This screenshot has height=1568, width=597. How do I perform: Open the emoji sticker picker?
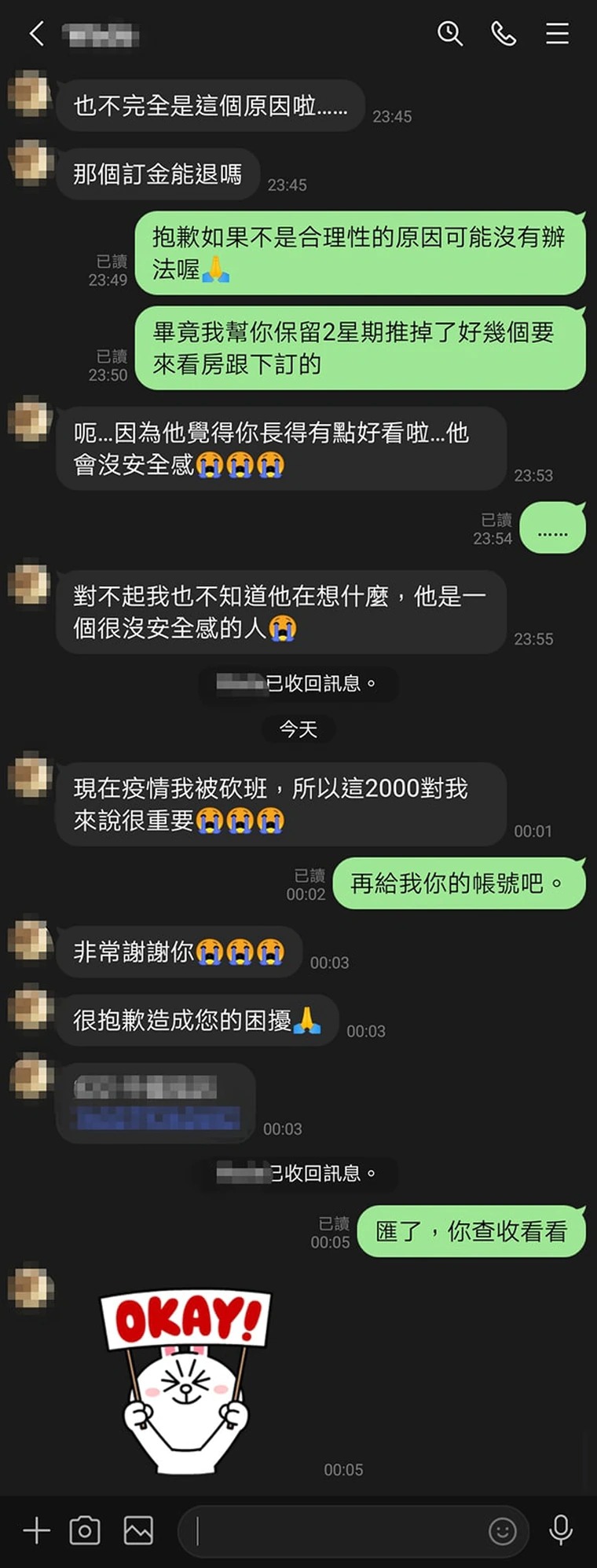click(503, 1530)
